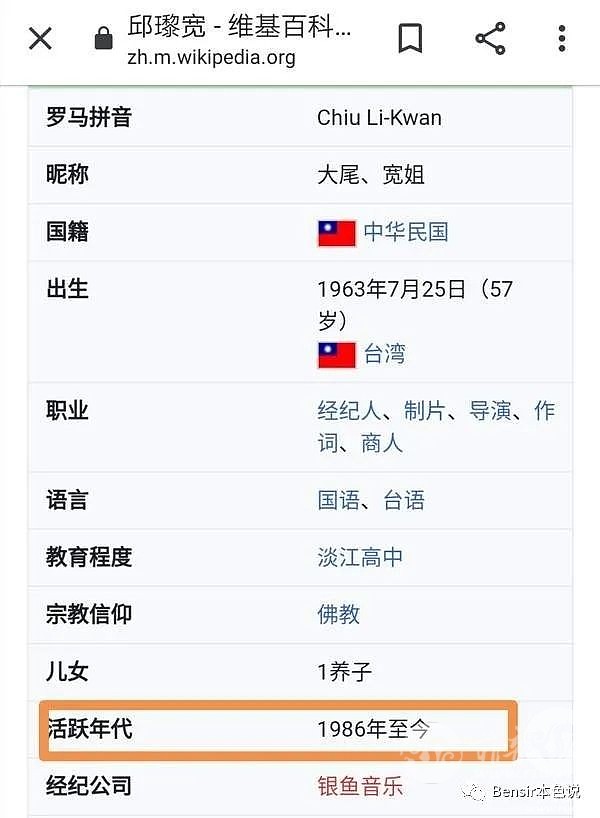Open the 商人 link
This screenshot has width=600, height=818.
[382, 442]
